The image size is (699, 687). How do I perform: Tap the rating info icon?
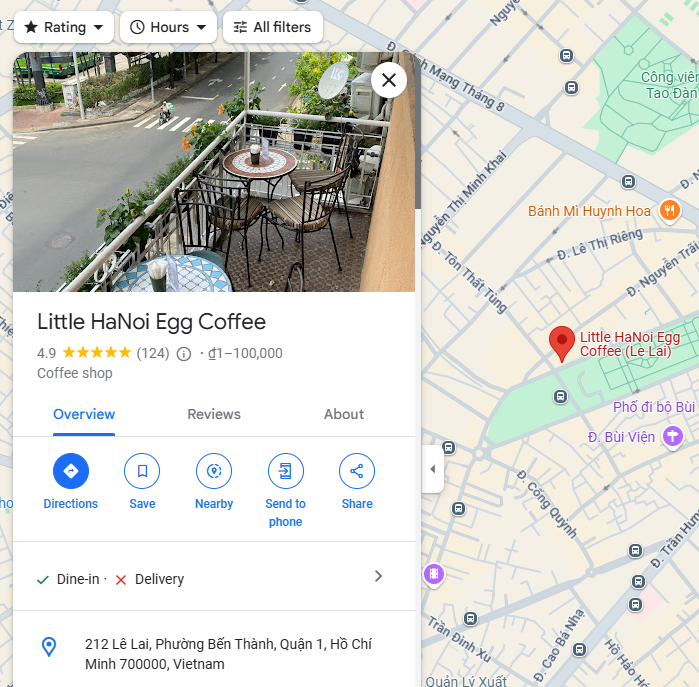pos(184,353)
